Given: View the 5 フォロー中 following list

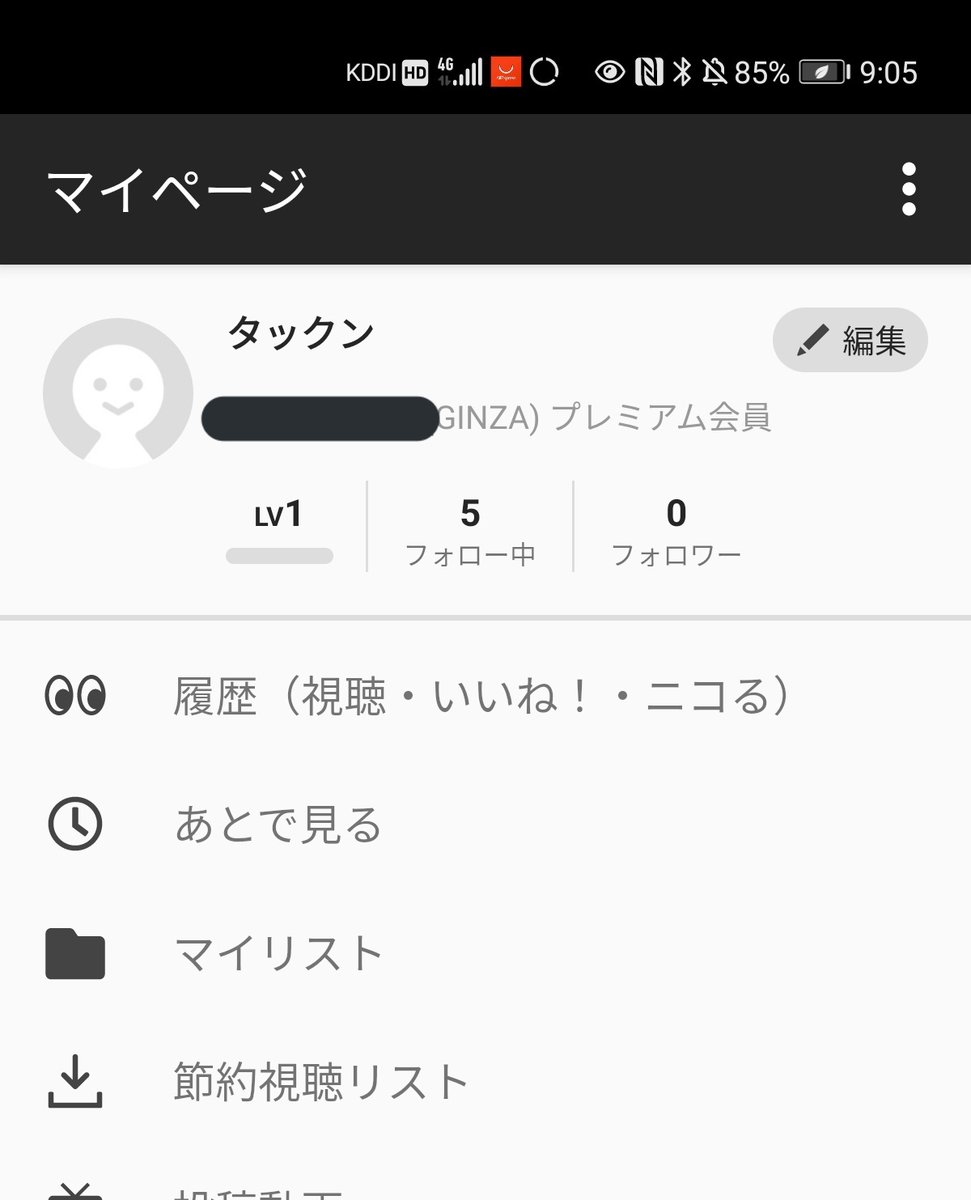Looking at the screenshot, I should [x=470, y=530].
